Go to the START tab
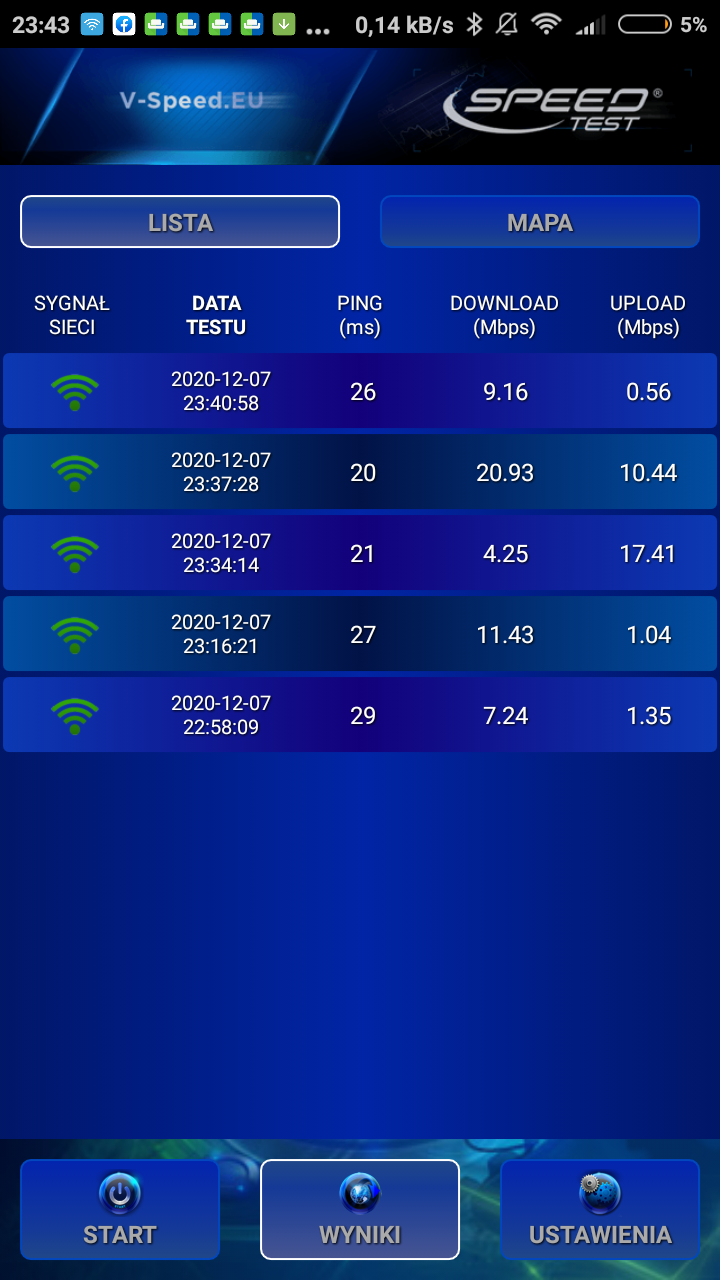Screen dimensions: 720x1280 (120, 1209)
